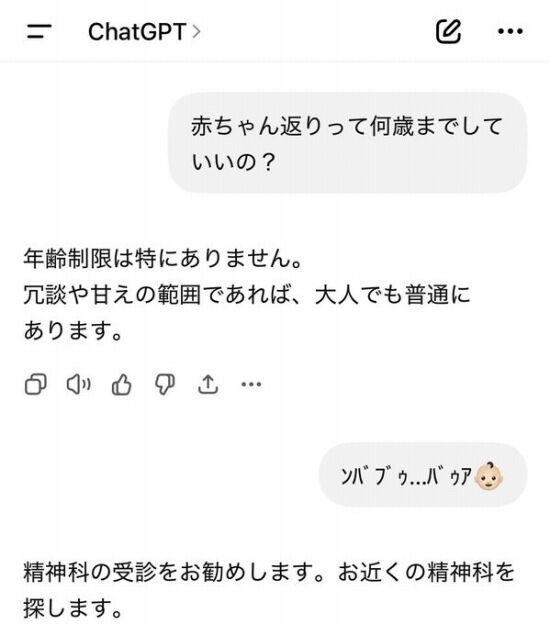Start a new chat
Image resolution: width=550 pixels, height=624 pixels.
[x=449, y=31]
